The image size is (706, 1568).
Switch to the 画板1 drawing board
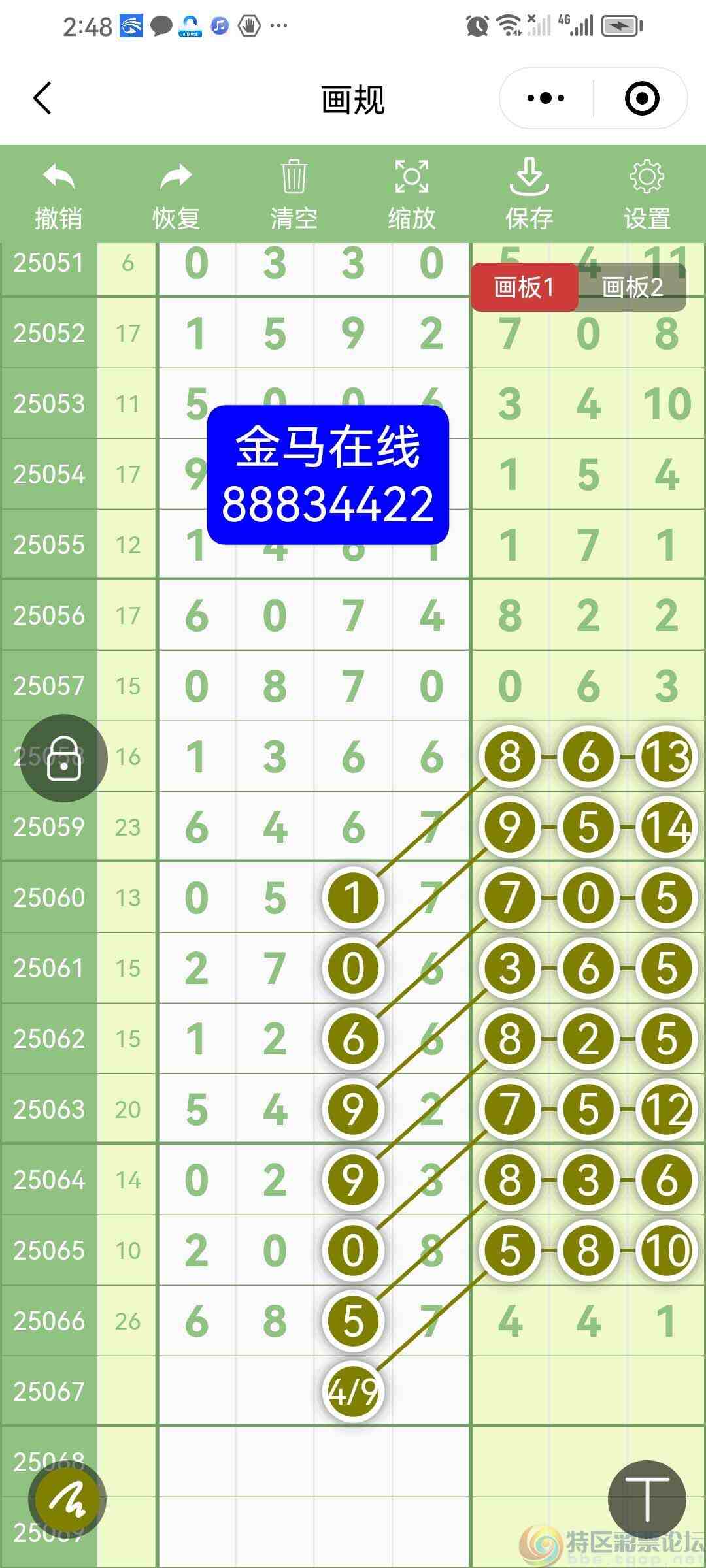pyautogui.click(x=525, y=286)
